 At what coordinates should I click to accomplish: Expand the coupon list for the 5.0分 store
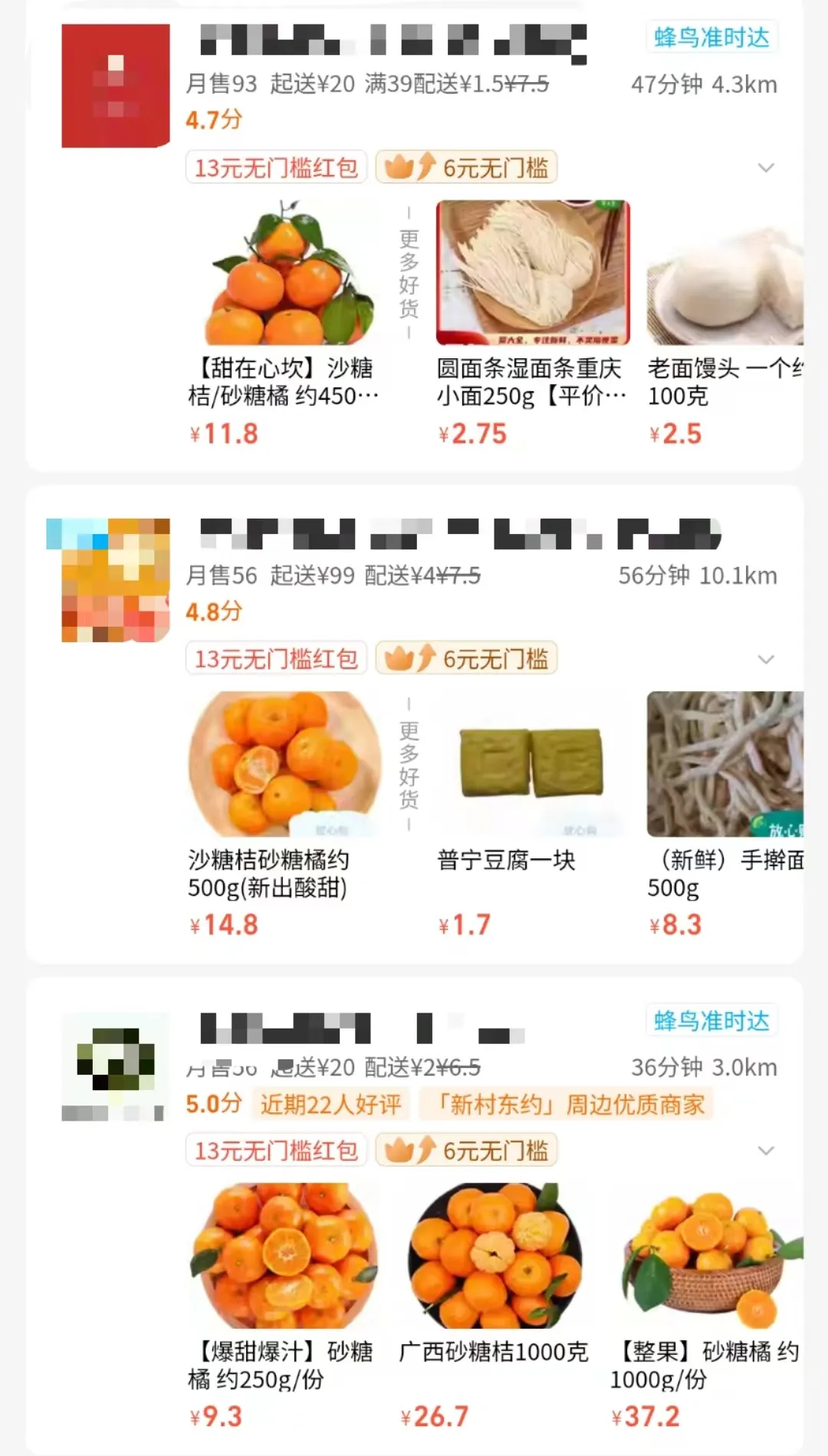click(765, 1151)
